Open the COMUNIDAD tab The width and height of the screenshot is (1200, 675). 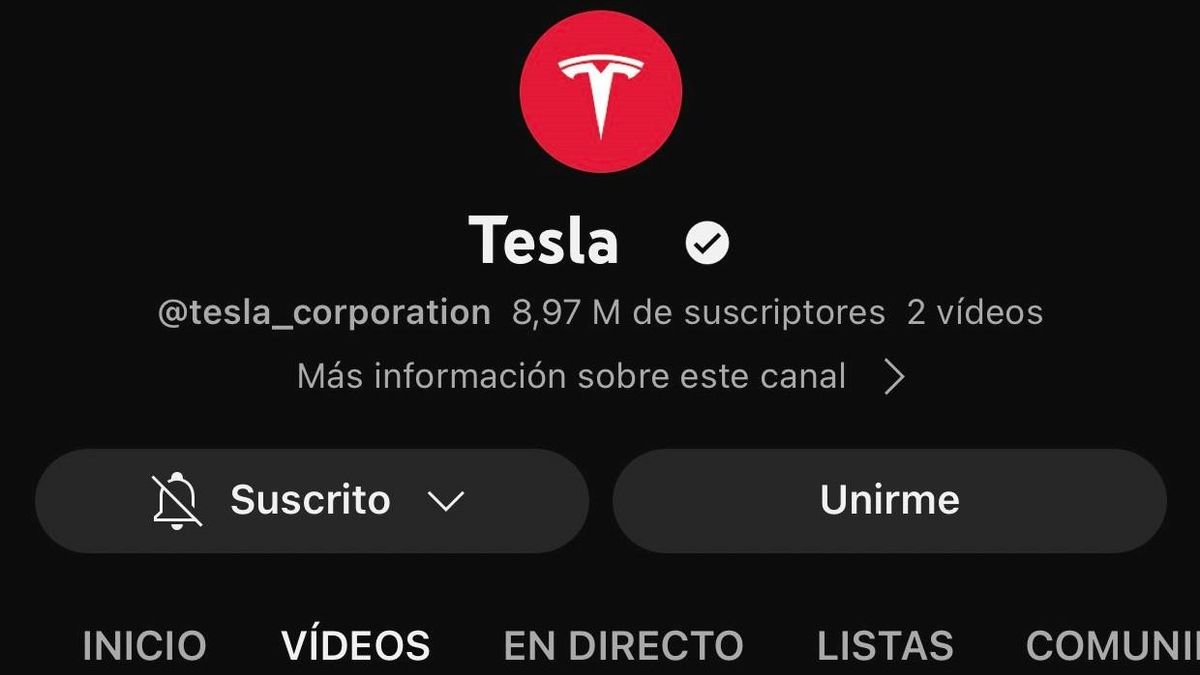(x=1112, y=646)
